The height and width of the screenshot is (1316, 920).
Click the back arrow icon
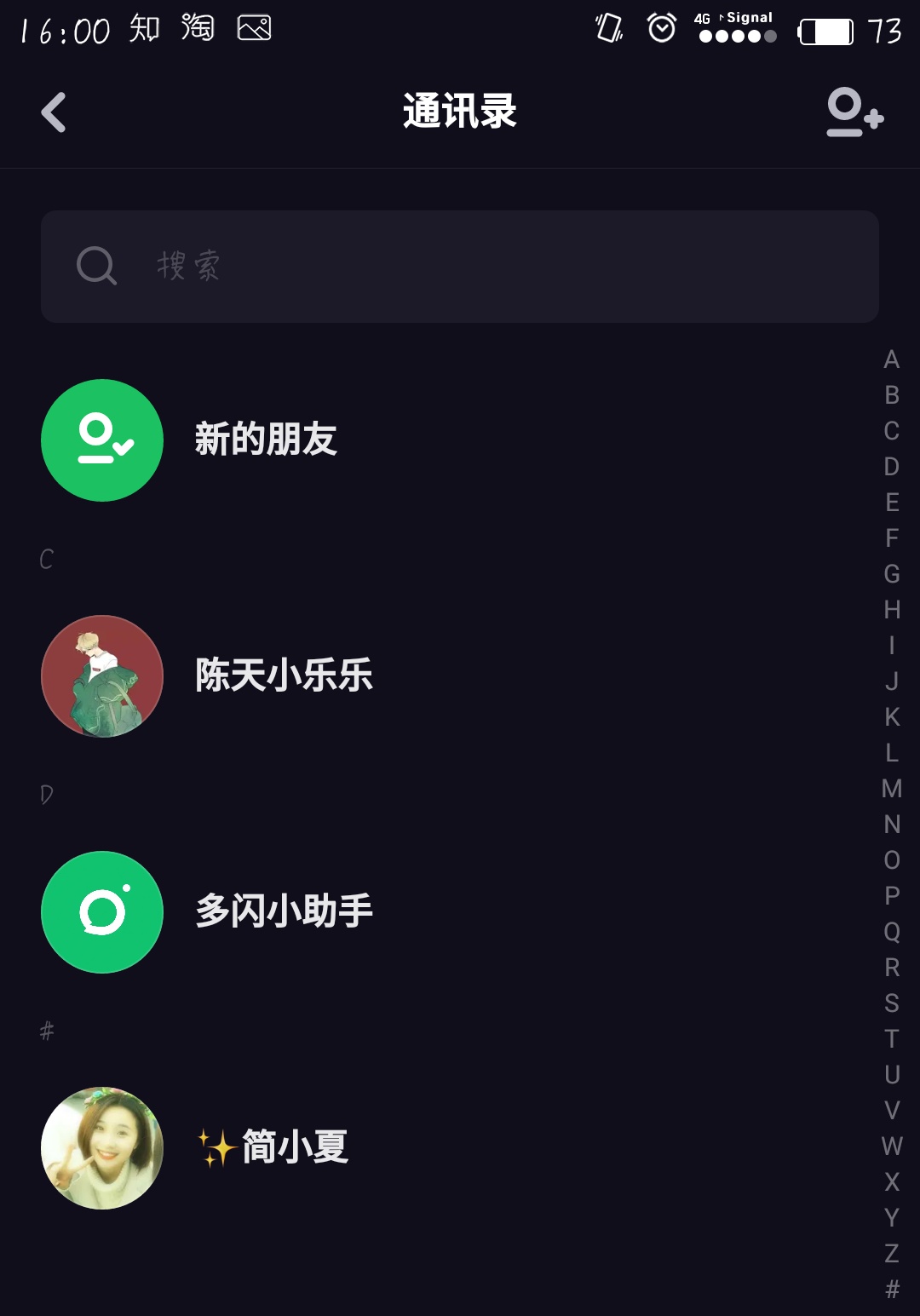(53, 112)
